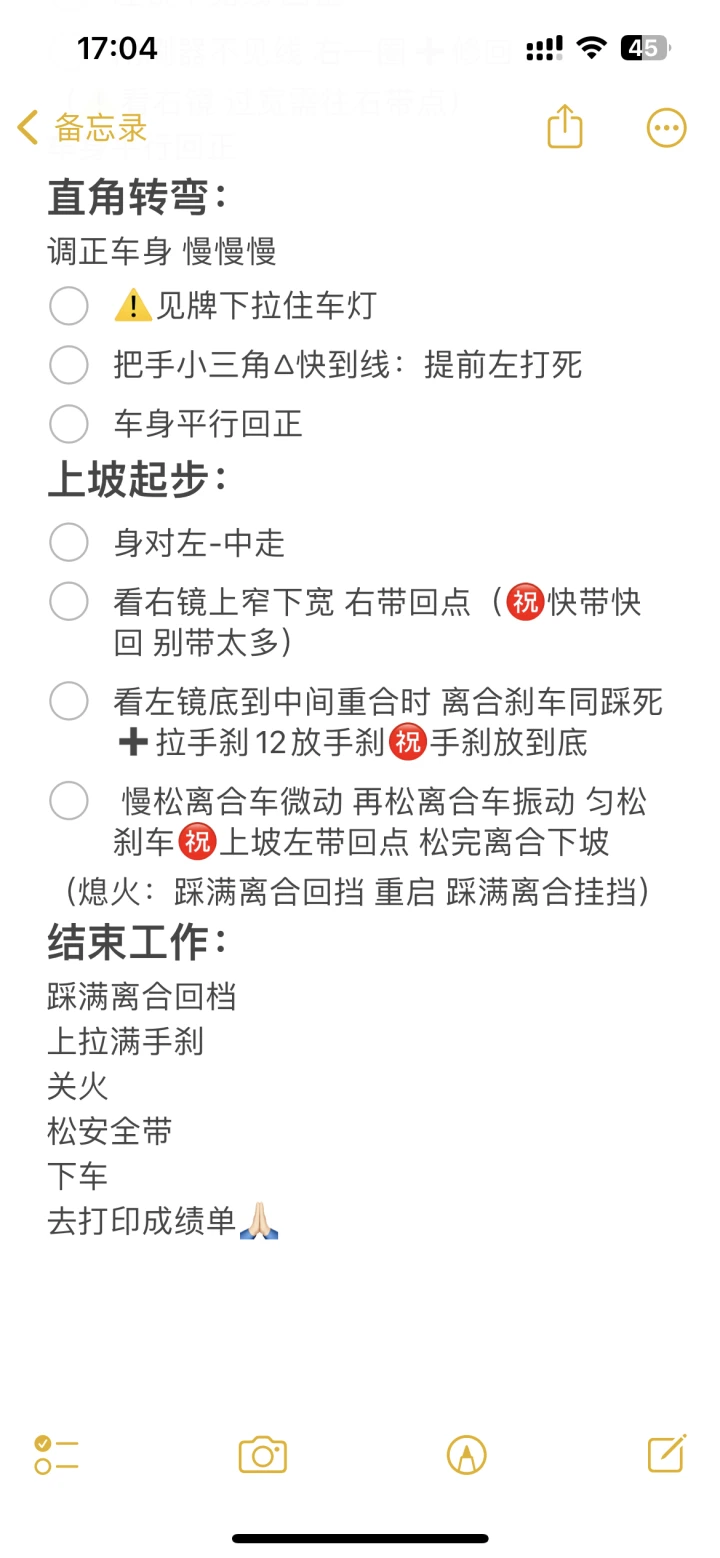Open the markup pen tool

click(x=467, y=1455)
